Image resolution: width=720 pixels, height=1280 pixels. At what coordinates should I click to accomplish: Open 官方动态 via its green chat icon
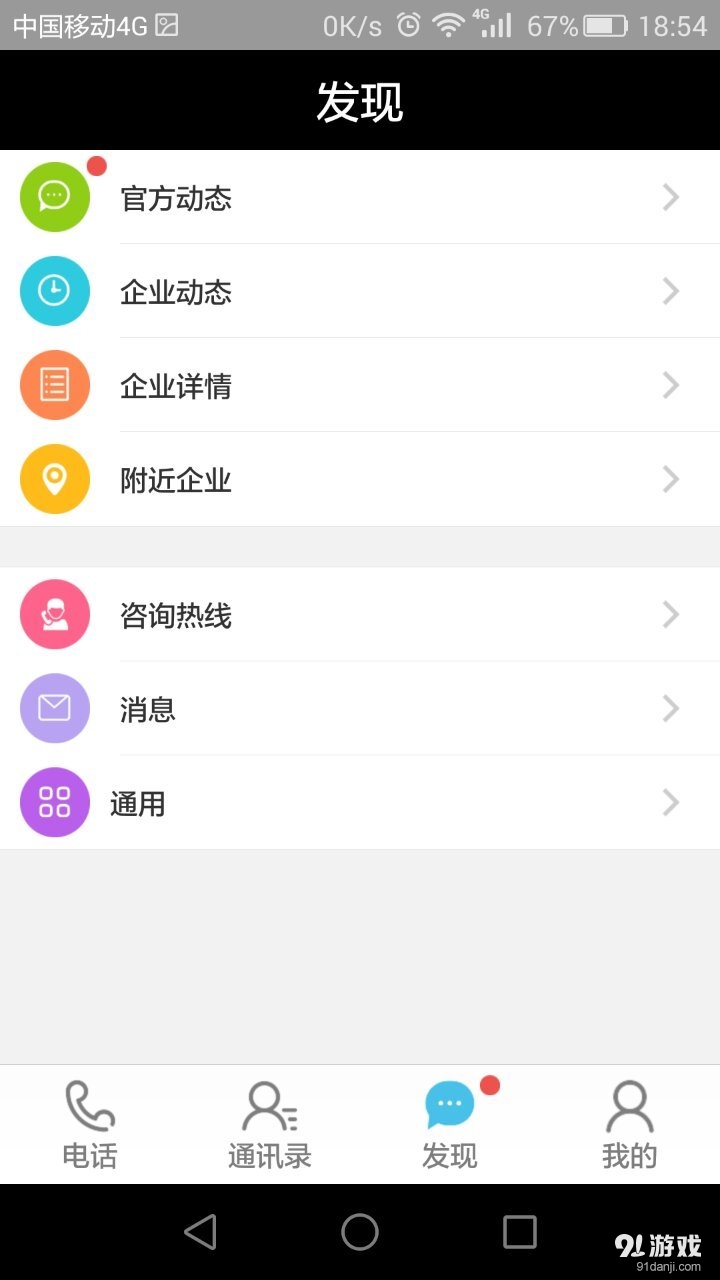[55, 196]
